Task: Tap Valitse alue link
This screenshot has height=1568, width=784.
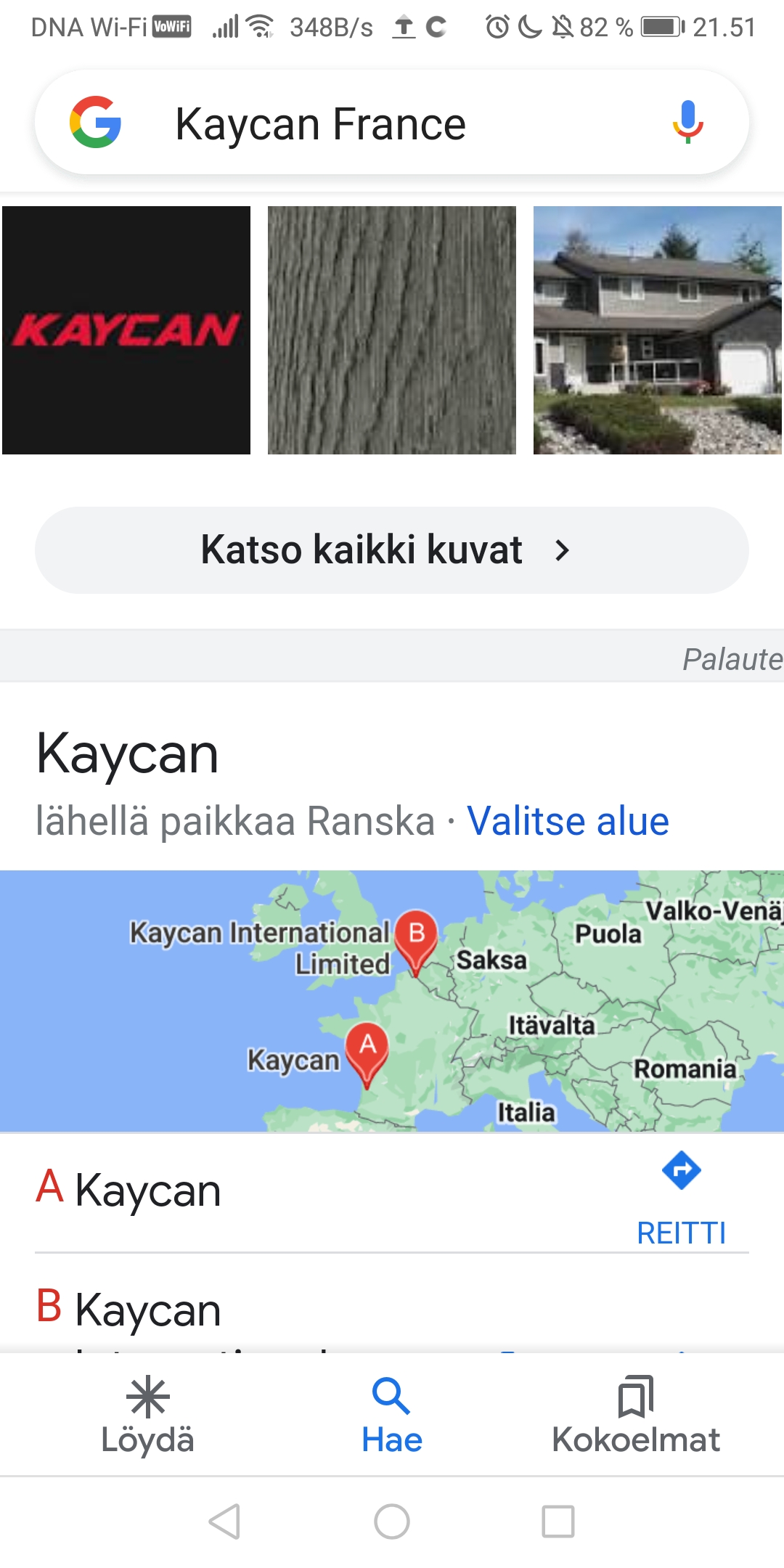Action: click(568, 822)
